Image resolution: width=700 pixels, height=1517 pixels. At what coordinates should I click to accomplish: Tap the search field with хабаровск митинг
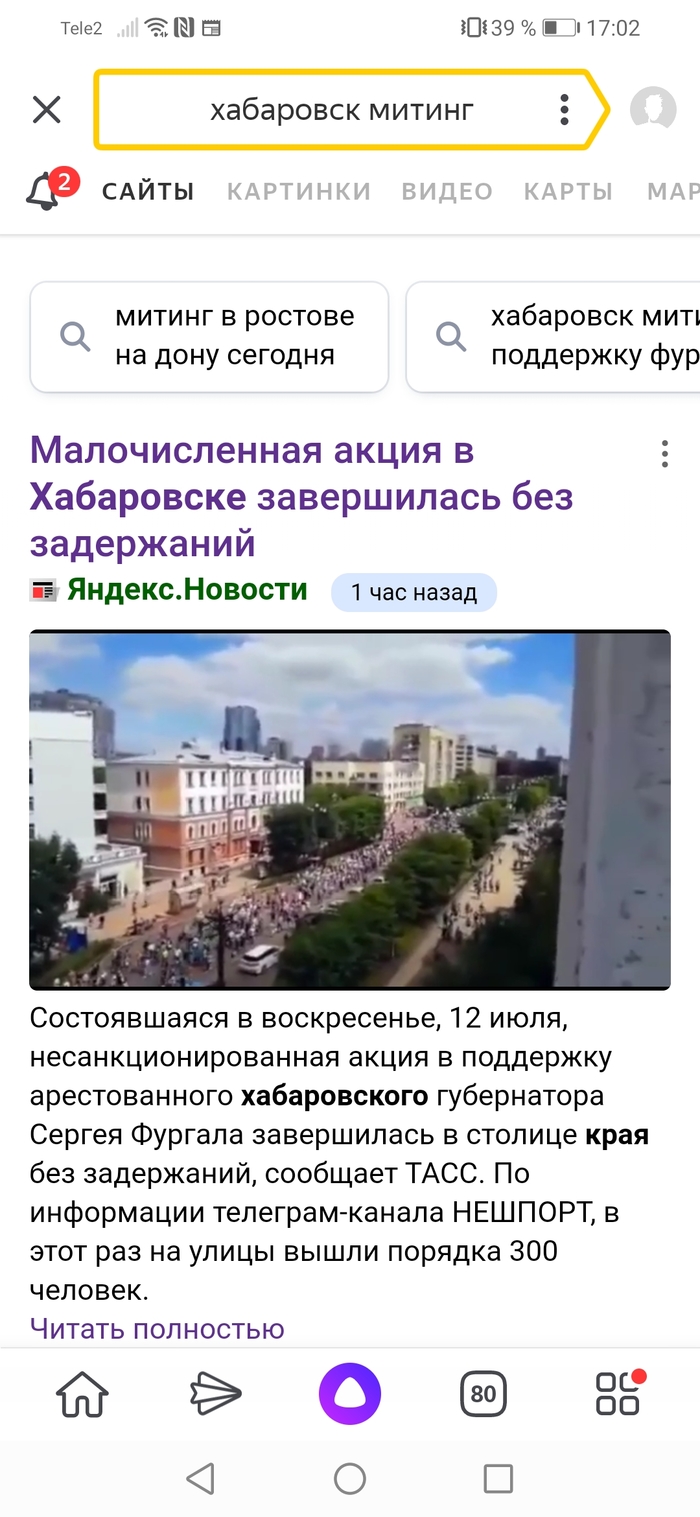(342, 109)
